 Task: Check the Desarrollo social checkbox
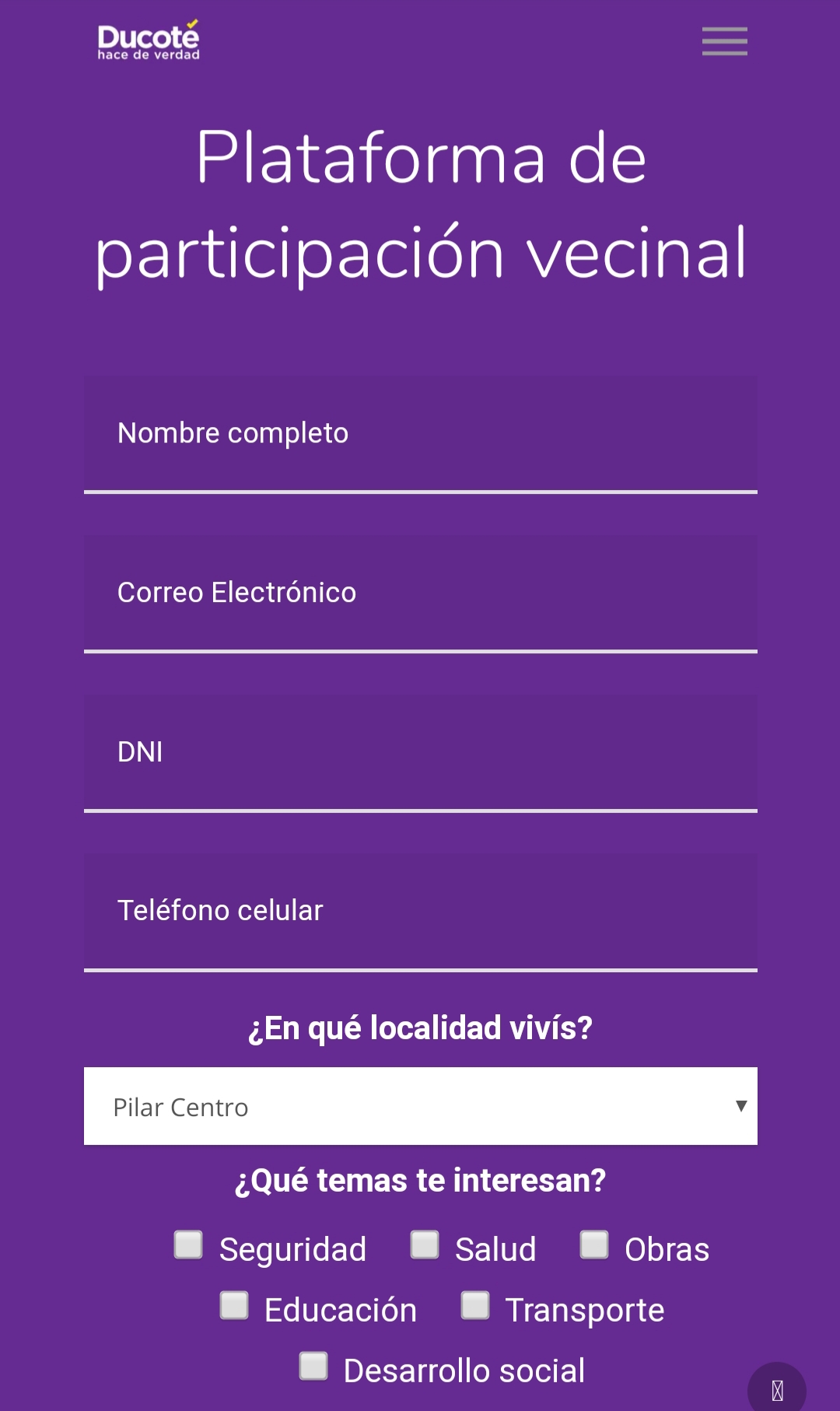313,1366
